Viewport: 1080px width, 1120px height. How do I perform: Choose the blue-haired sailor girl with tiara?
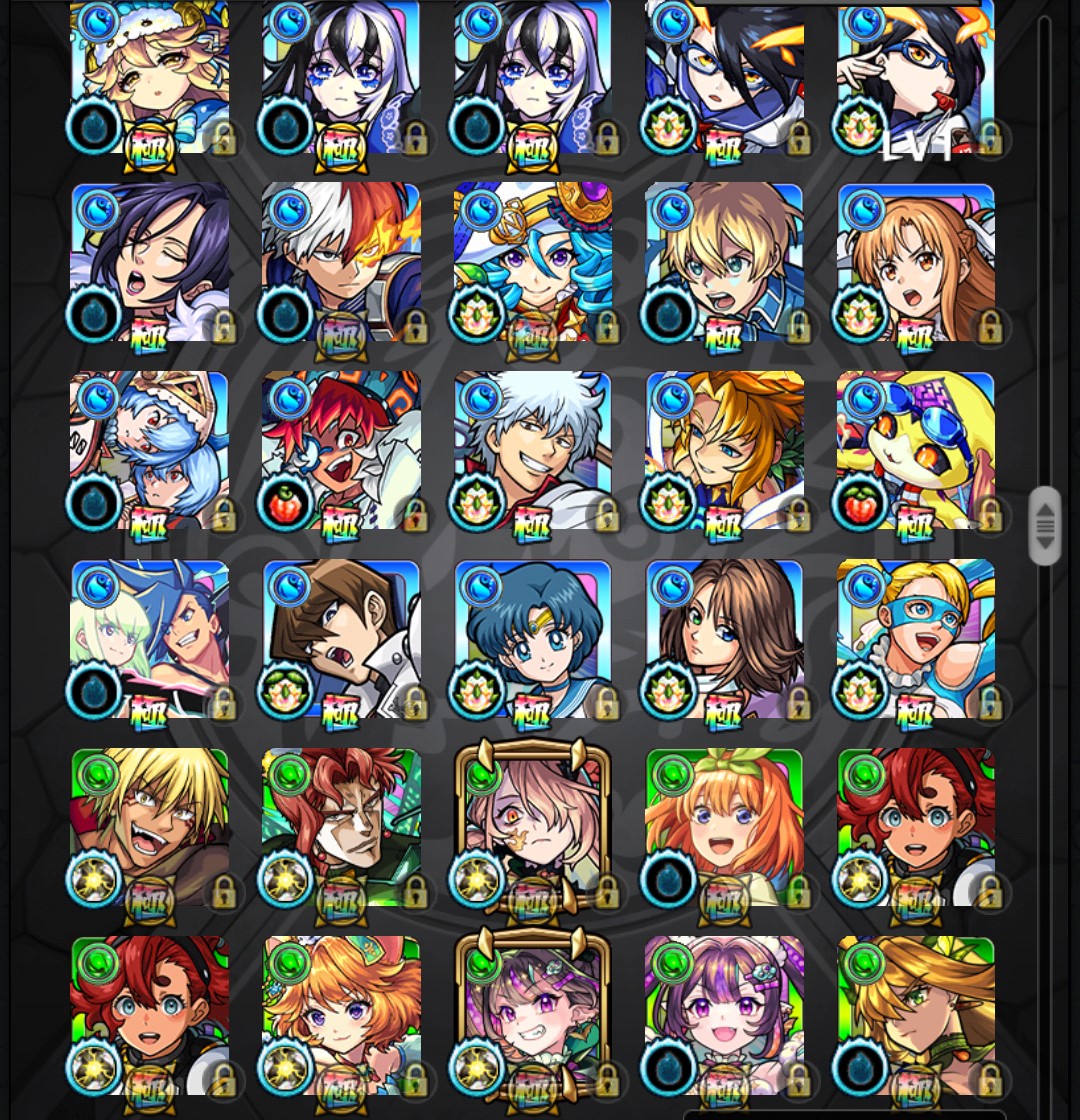tap(532, 638)
